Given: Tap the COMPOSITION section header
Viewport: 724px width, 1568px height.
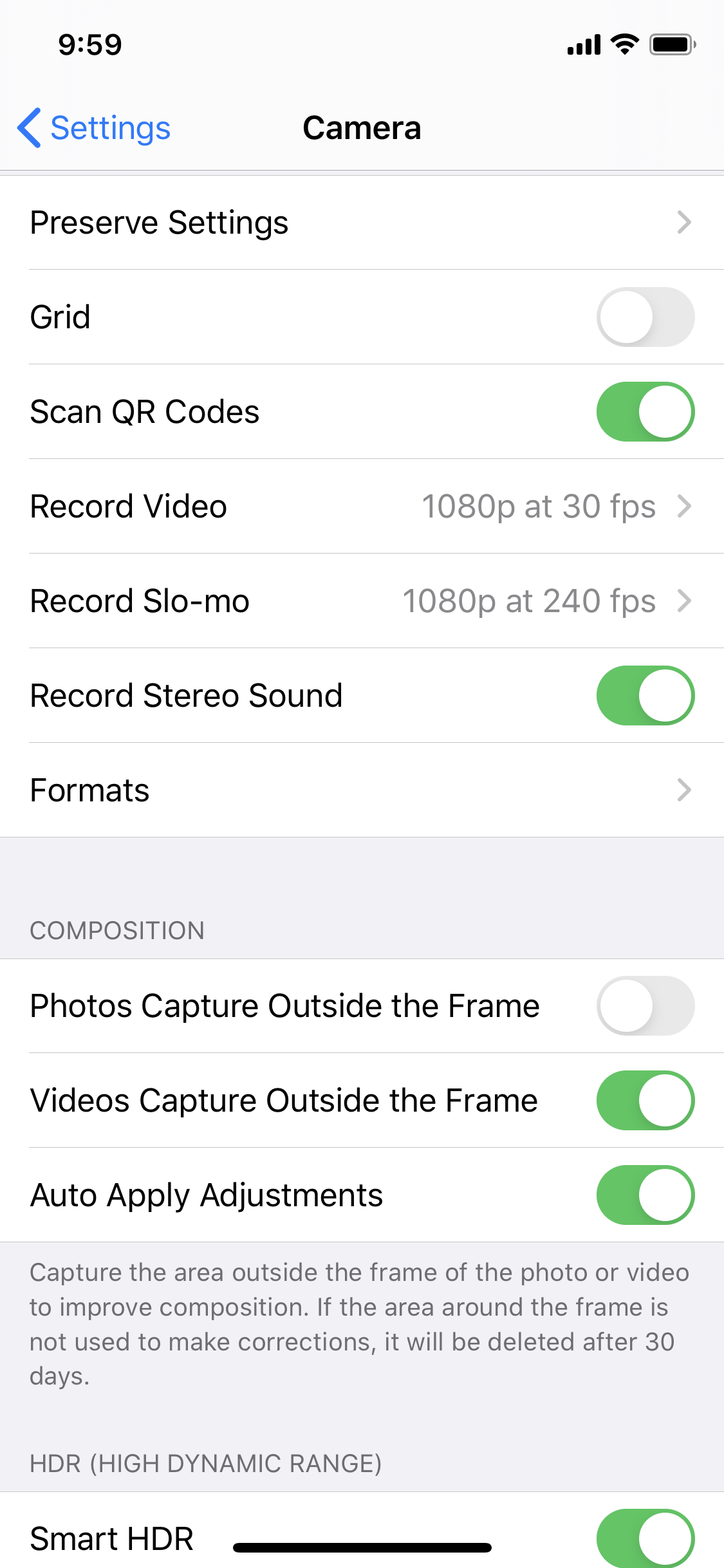Looking at the screenshot, I should tap(116, 929).
